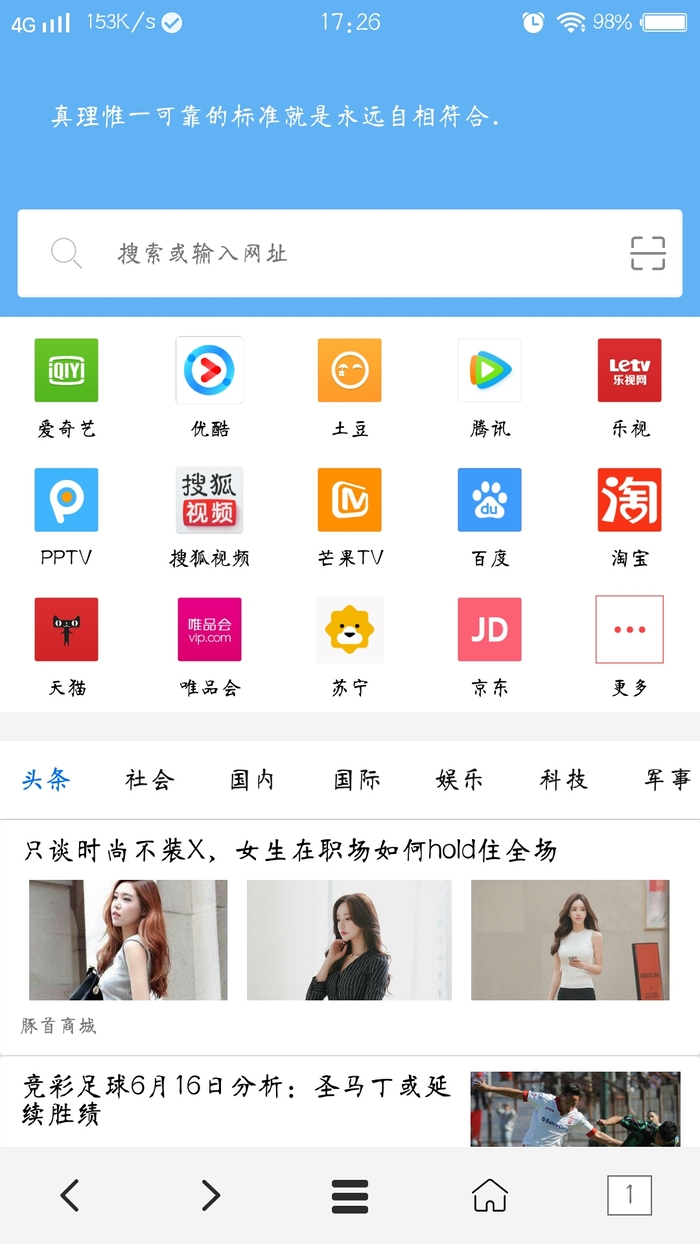
Task: Go forward with the right arrow
Action: 210,1195
